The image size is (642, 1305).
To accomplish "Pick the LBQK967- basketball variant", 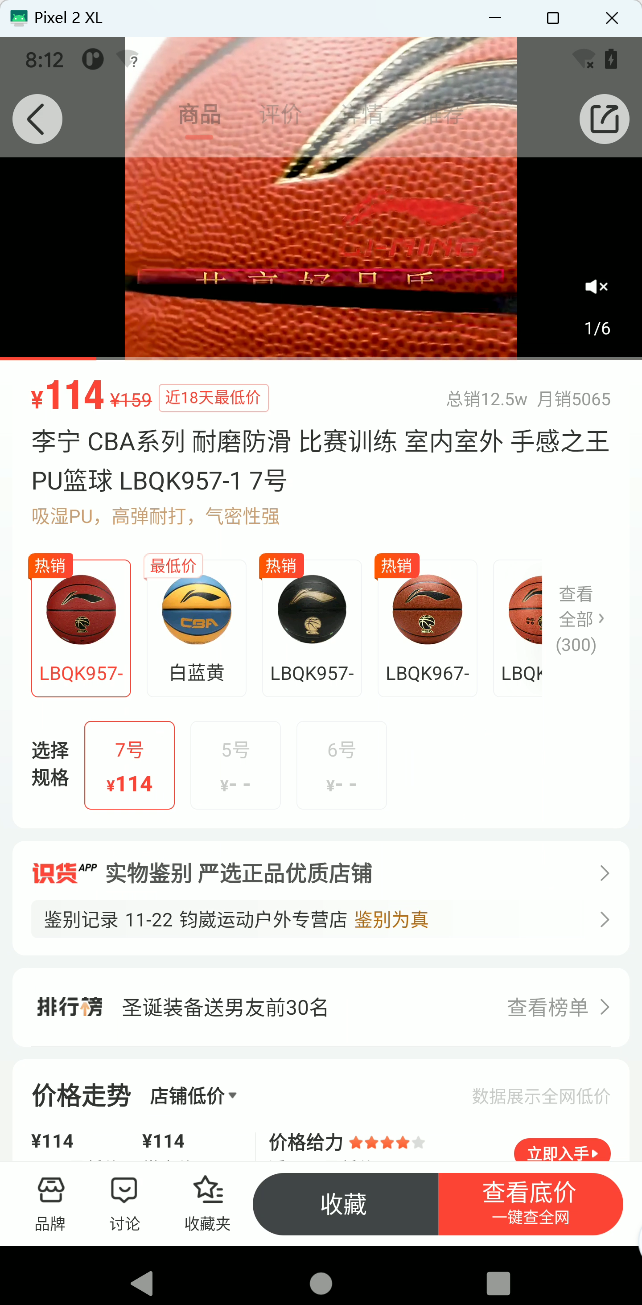I will (427, 628).
